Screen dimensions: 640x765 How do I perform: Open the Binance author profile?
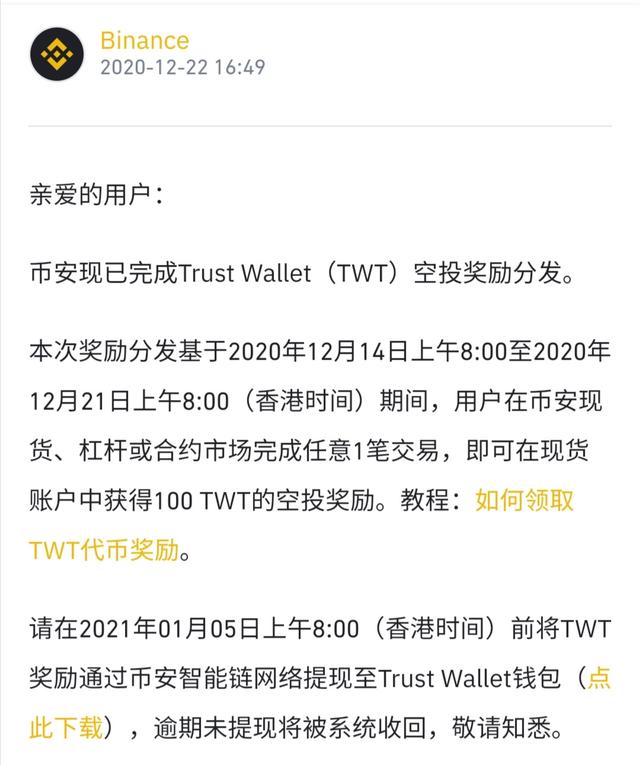144,41
